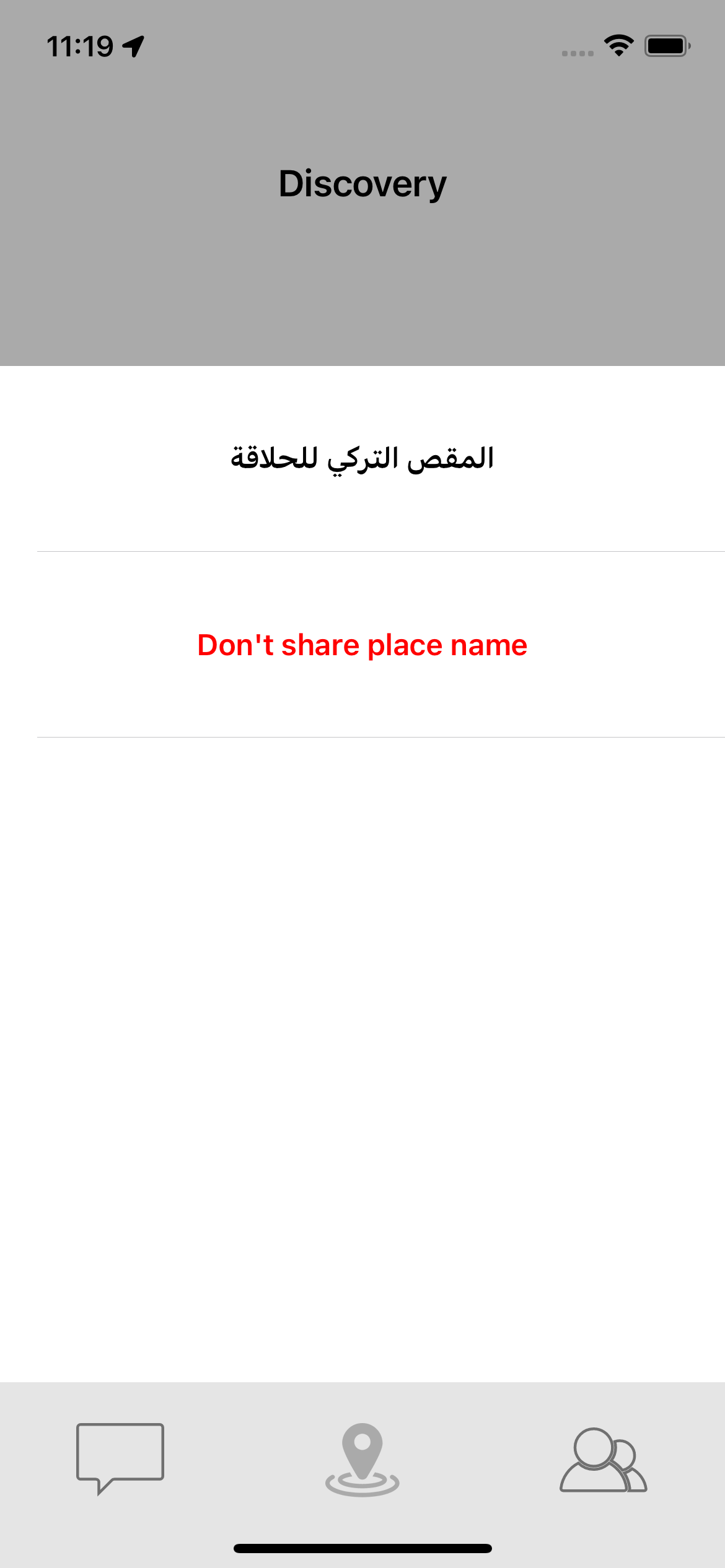Choose Don't share place name

[362, 645]
